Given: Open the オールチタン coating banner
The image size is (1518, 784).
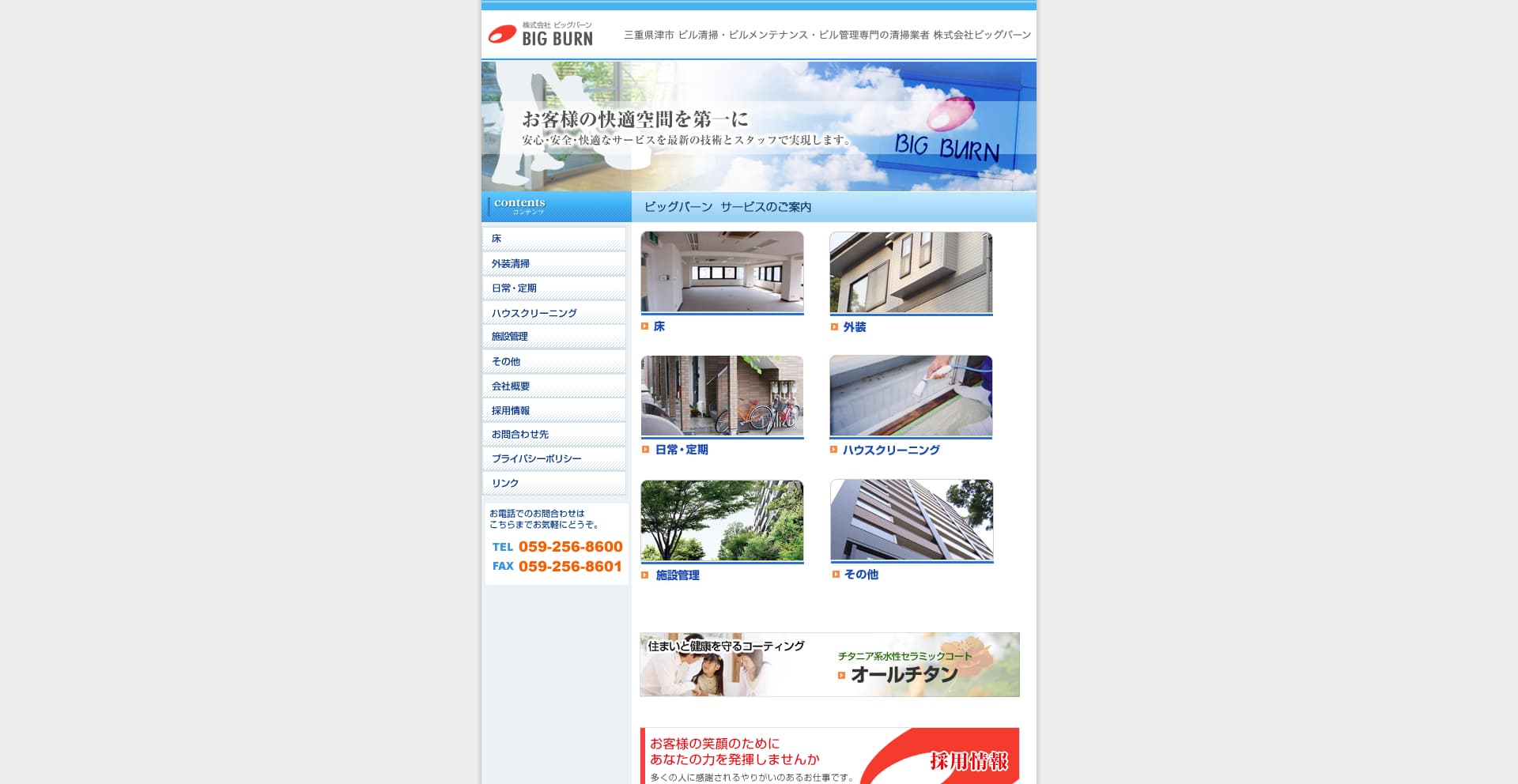Looking at the screenshot, I should (x=829, y=665).
